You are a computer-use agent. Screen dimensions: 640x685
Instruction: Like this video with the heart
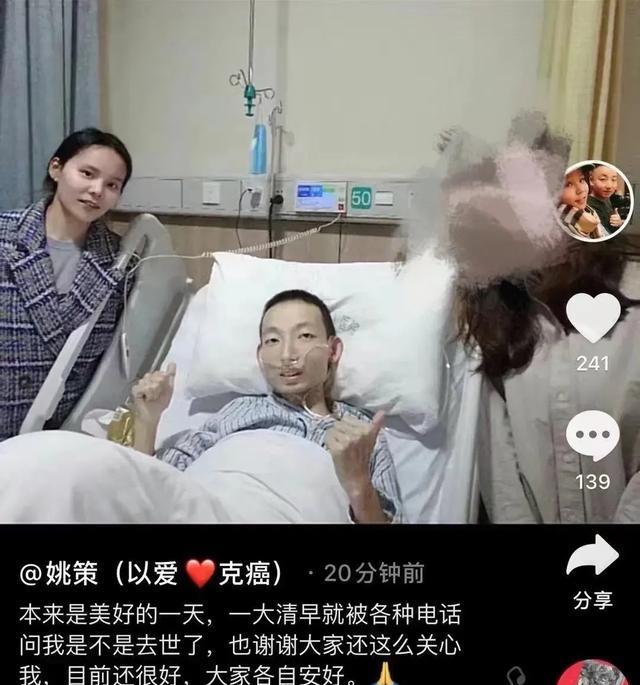tap(593, 318)
